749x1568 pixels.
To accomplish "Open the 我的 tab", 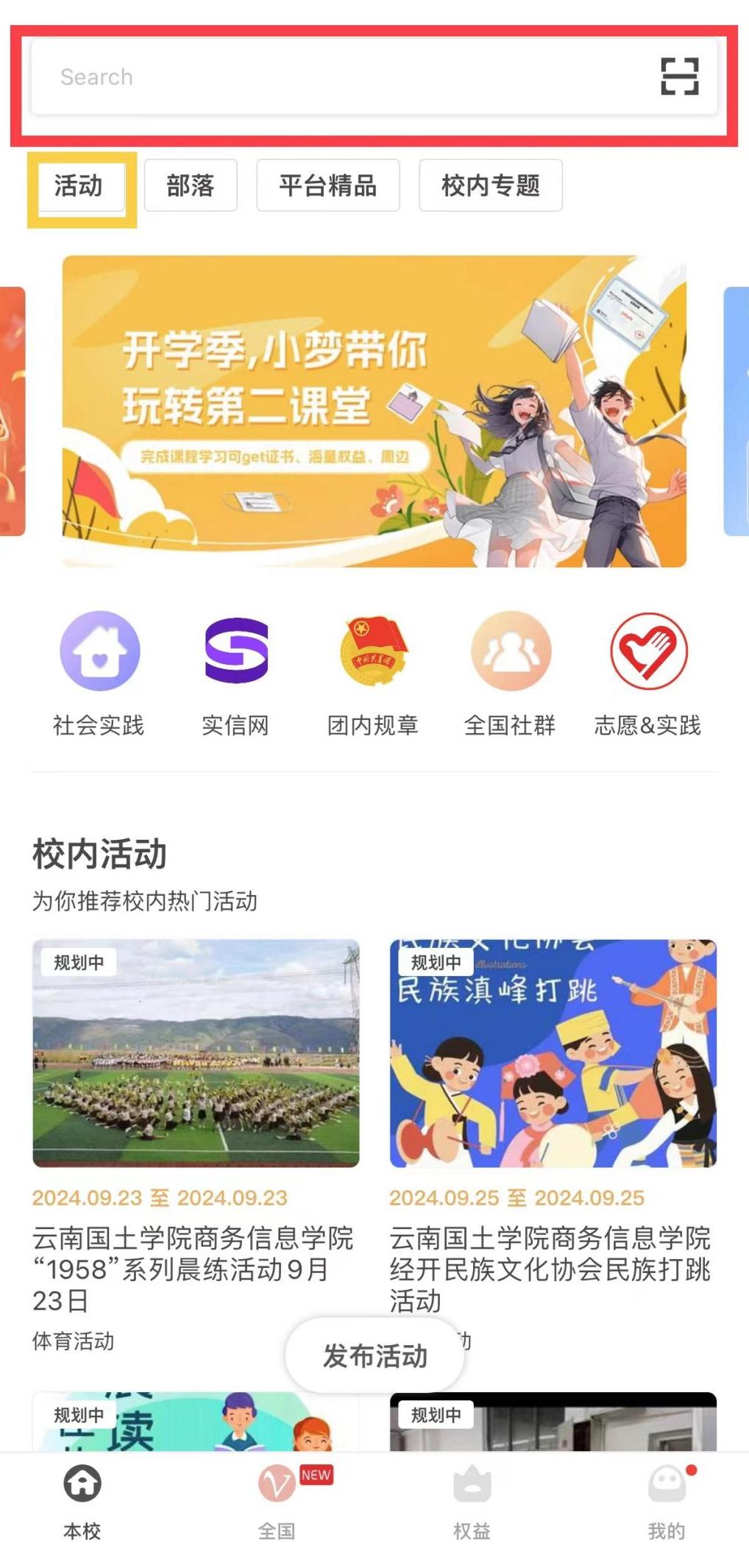I will coord(667,1500).
